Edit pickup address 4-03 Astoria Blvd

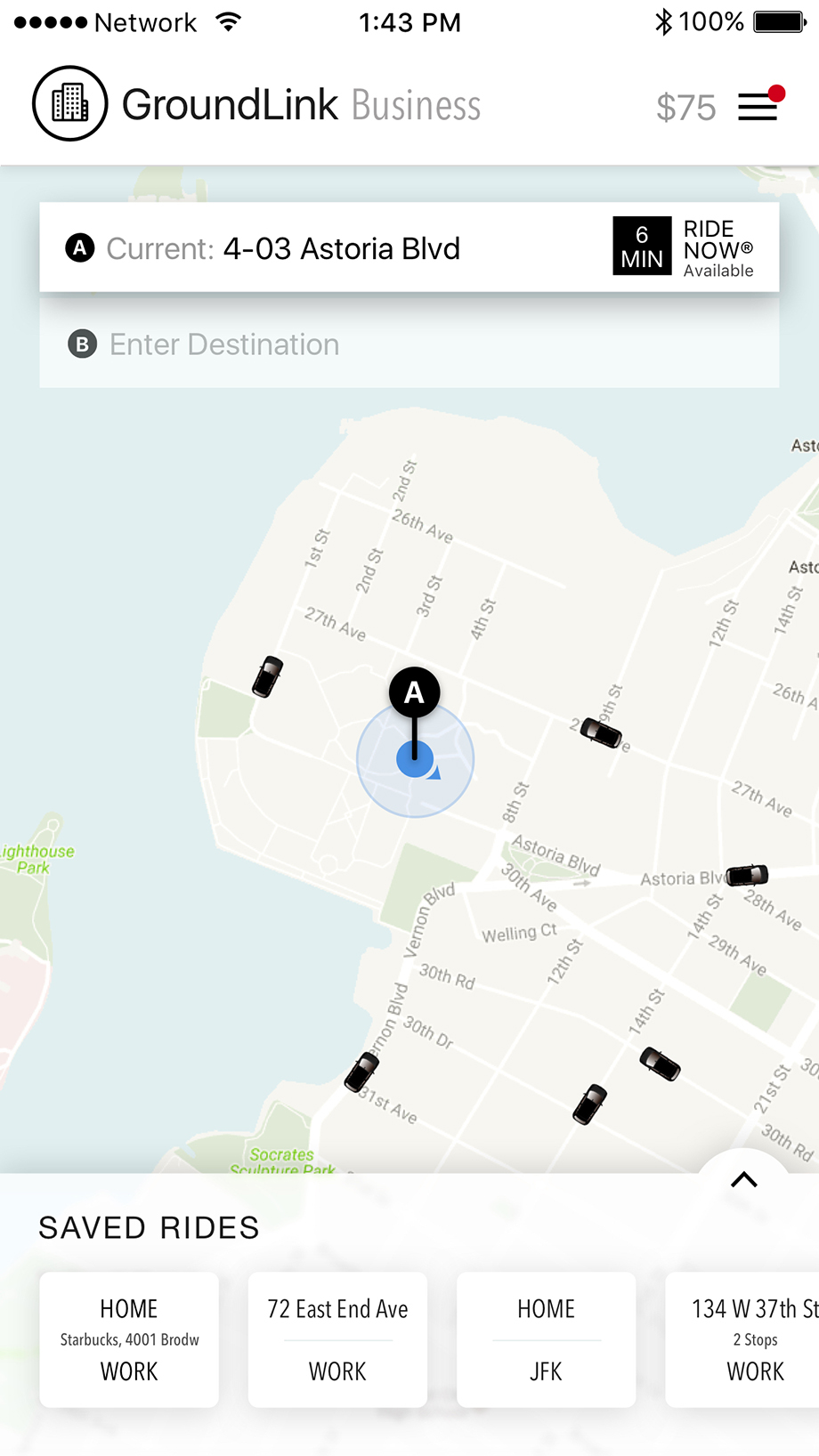pyautogui.click(x=341, y=249)
